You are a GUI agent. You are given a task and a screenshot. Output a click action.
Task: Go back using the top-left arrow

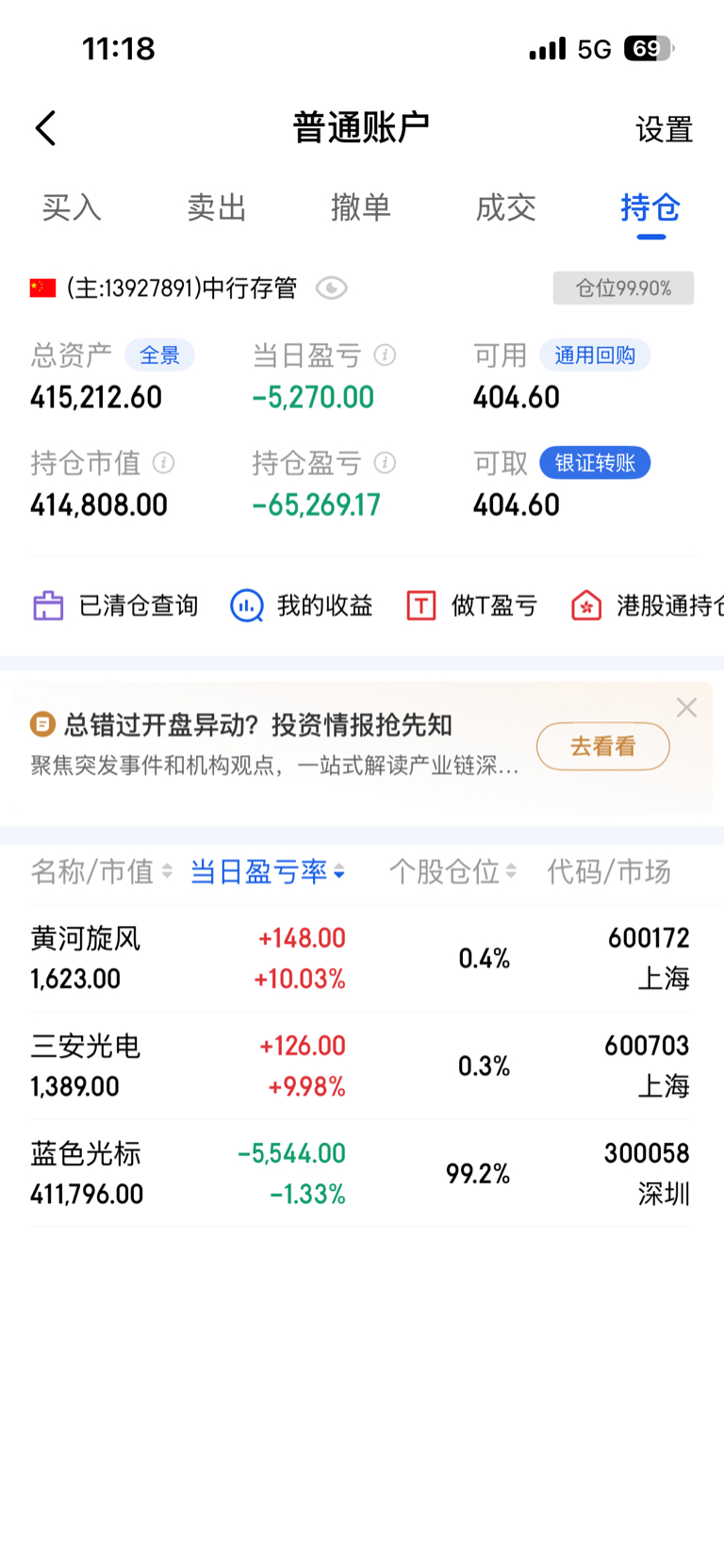[46, 128]
